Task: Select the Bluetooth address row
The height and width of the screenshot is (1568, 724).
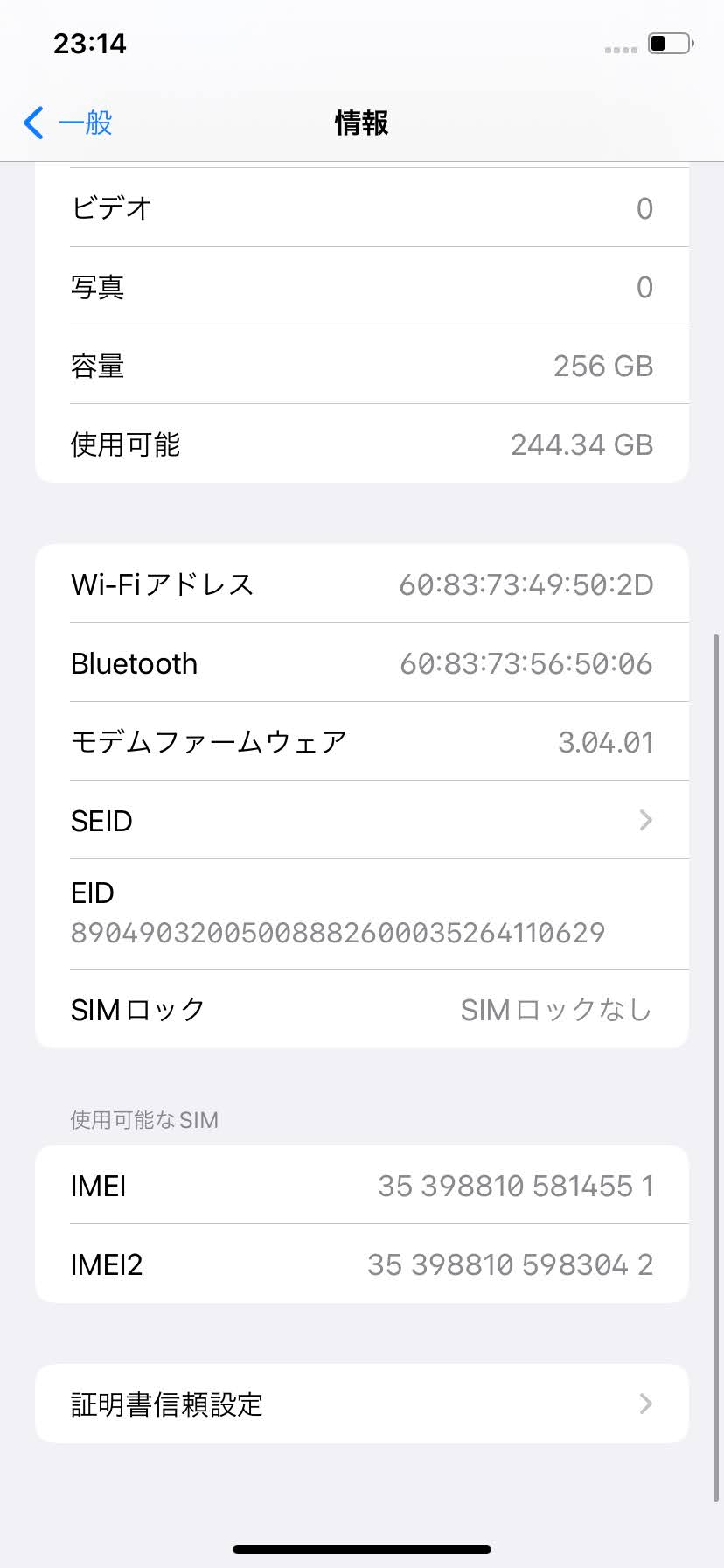Action: tap(362, 663)
